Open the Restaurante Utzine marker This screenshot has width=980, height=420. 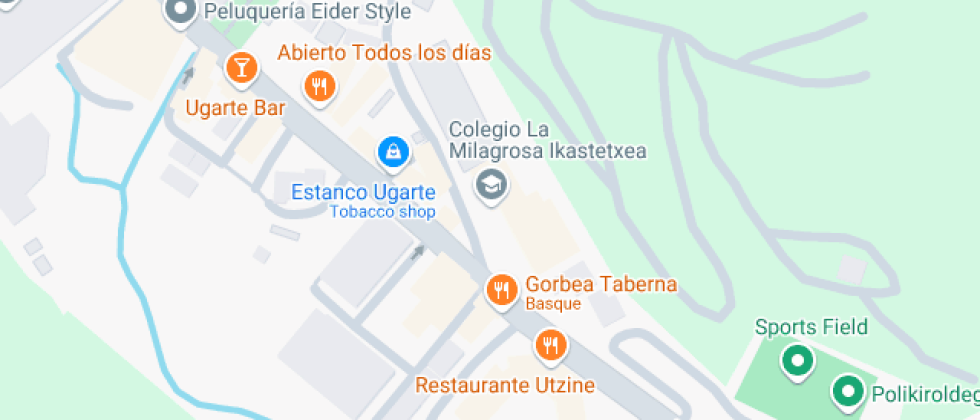pos(549,346)
